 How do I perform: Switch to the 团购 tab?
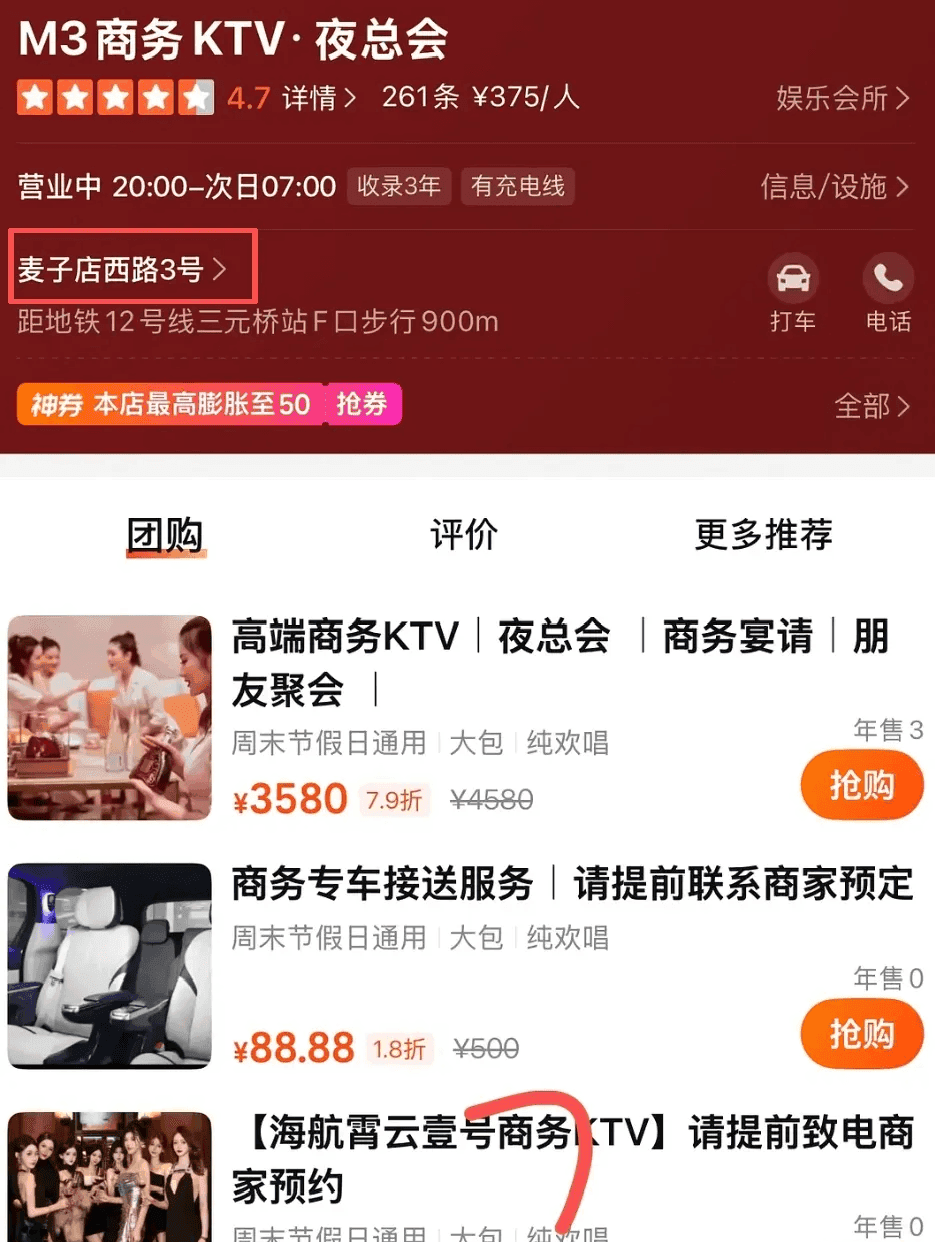point(165,535)
